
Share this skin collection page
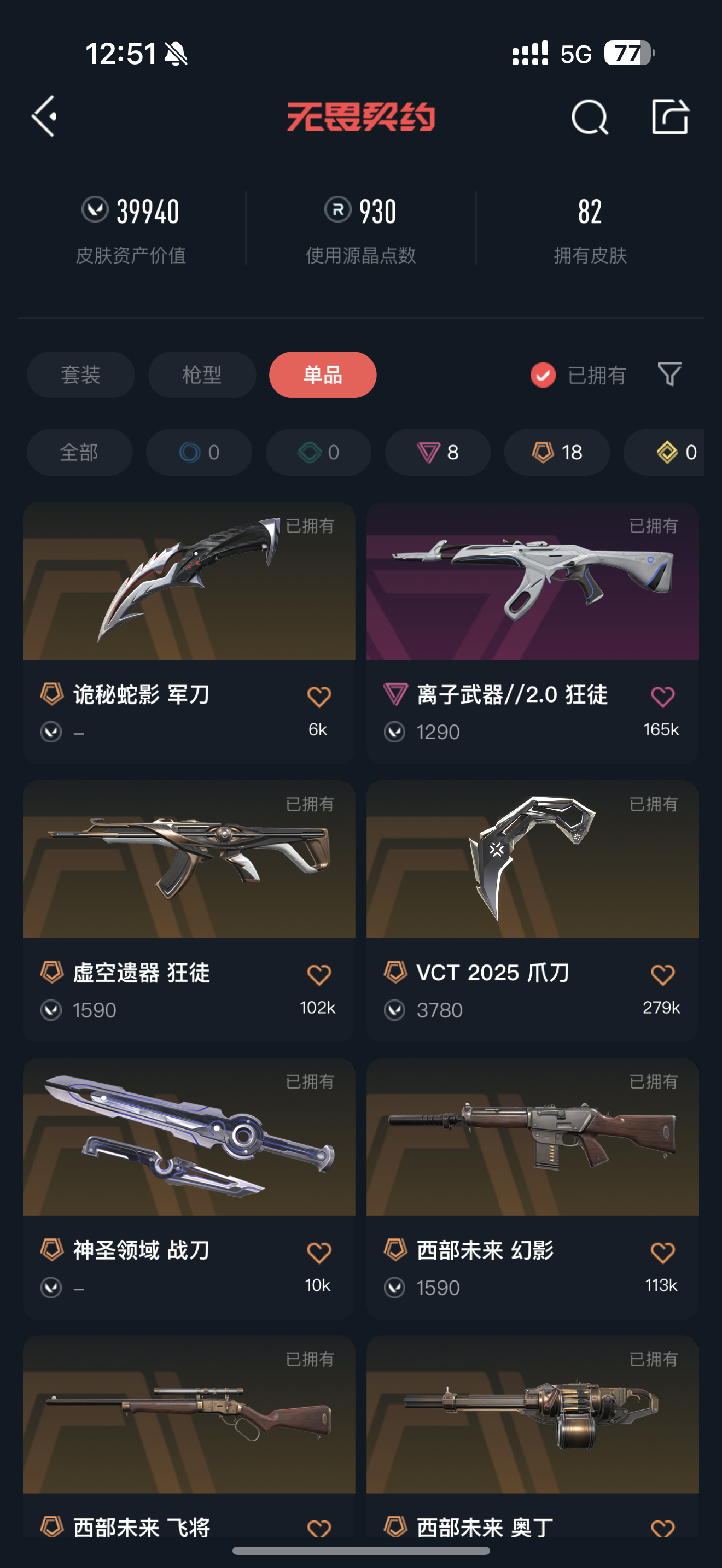pyautogui.click(x=669, y=116)
